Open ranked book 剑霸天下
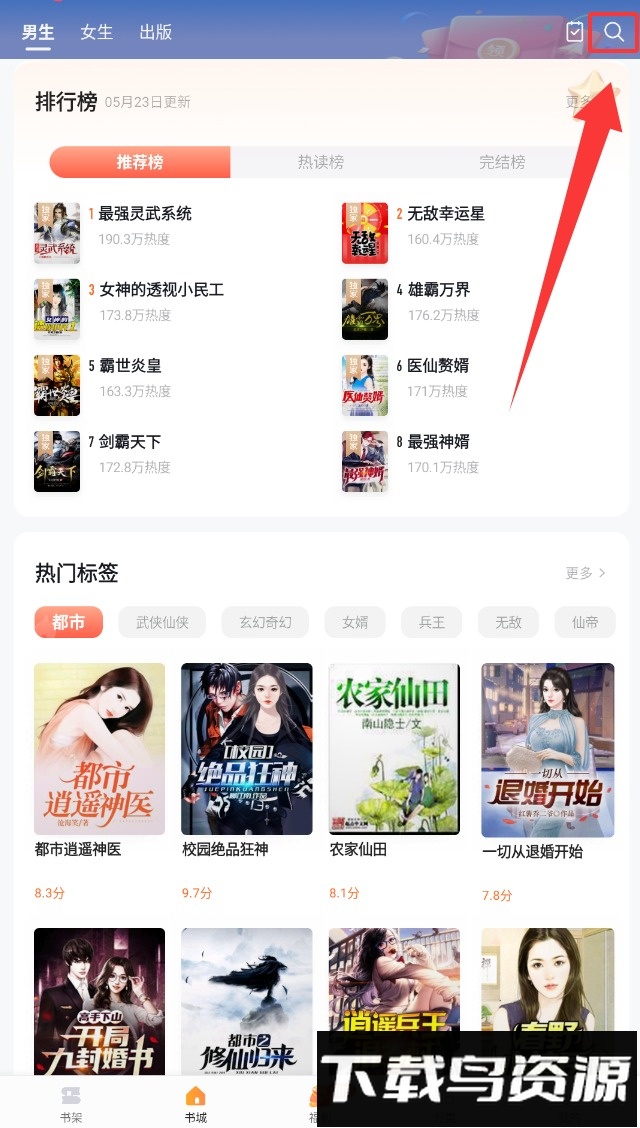Image resolution: width=640 pixels, height=1128 pixels. point(129,442)
